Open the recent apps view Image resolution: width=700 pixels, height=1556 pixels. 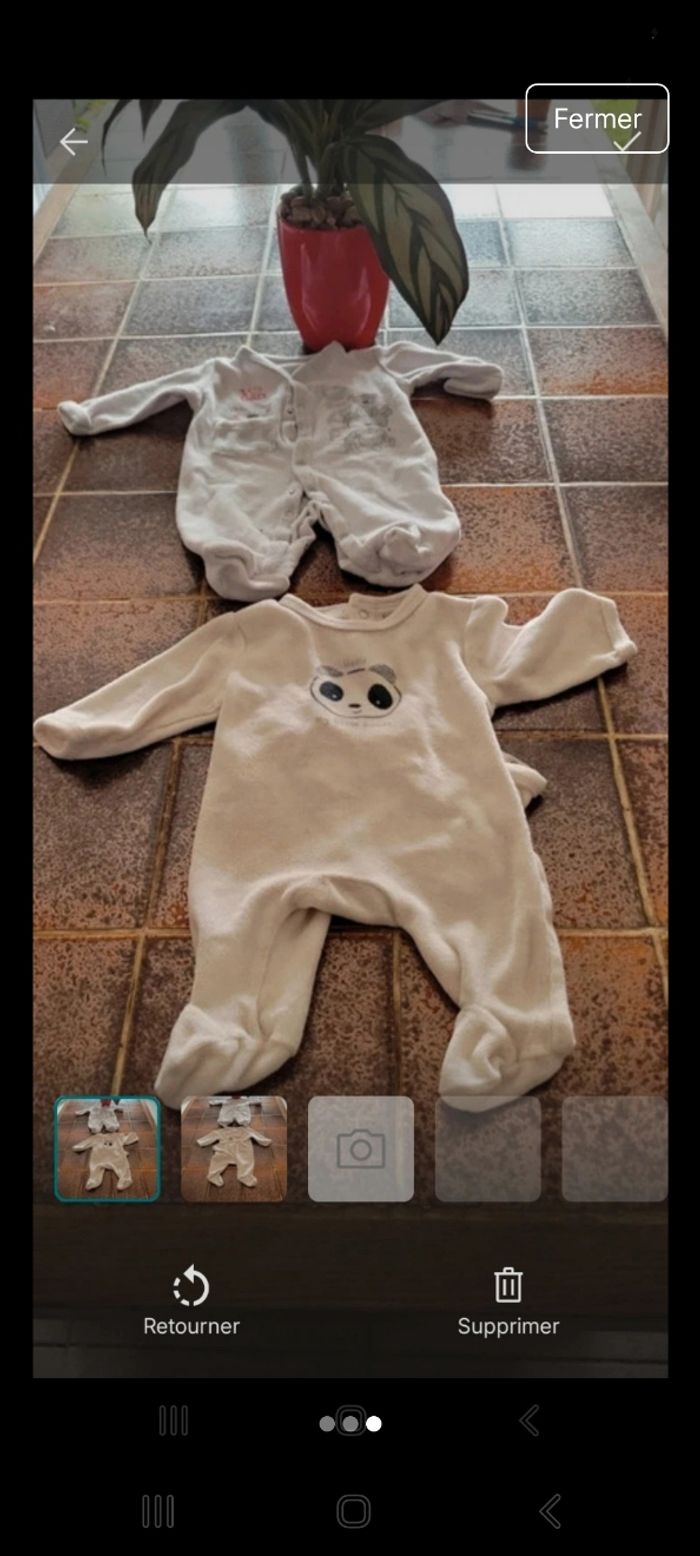(158, 1511)
